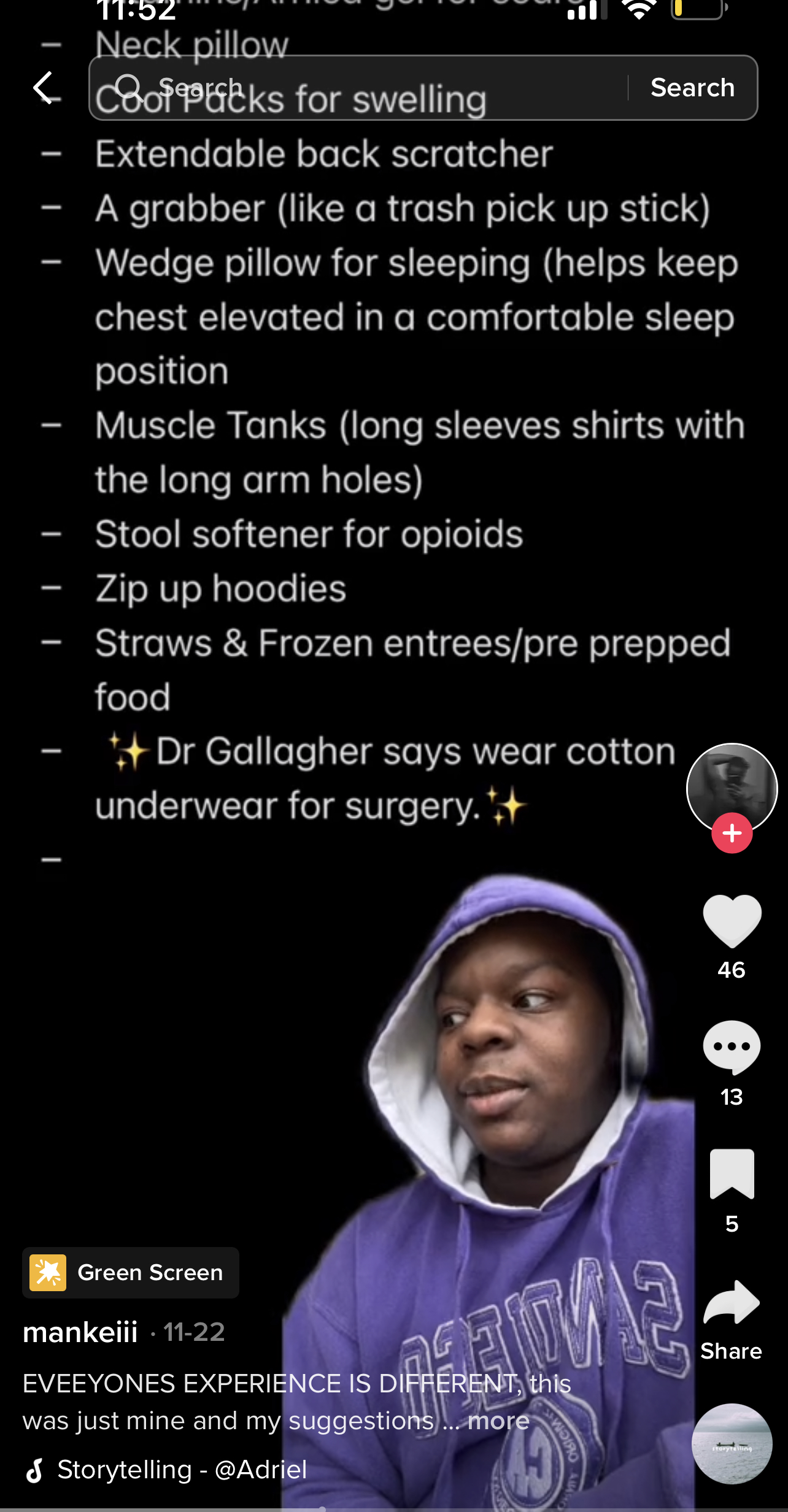Go back using the back arrow
Viewport: 788px width, 1512px height.
pos(44,88)
